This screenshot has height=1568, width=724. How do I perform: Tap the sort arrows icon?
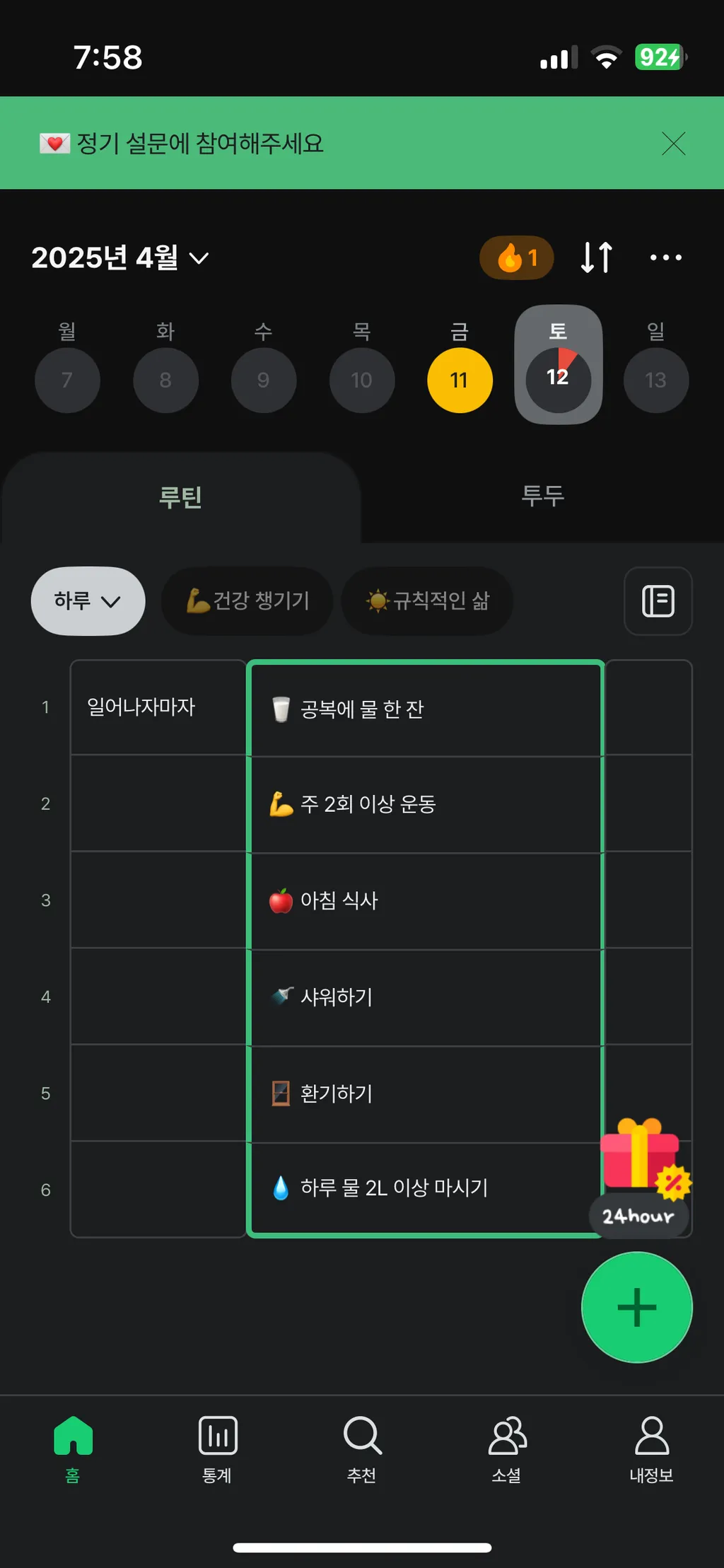[596, 257]
